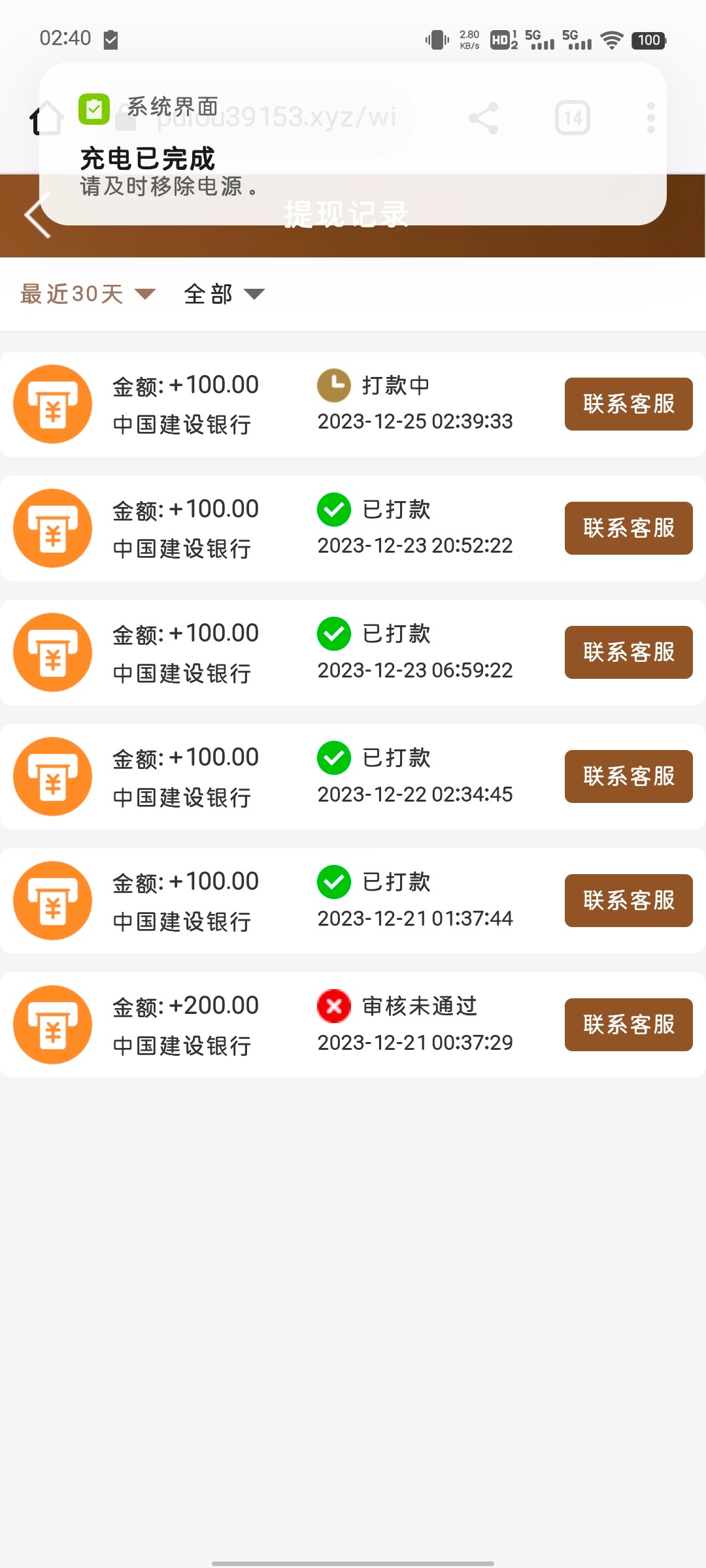The height and width of the screenshot is (1568, 706).
Task: Contact customer service for the 打款中 withdrawal
Action: (628, 404)
